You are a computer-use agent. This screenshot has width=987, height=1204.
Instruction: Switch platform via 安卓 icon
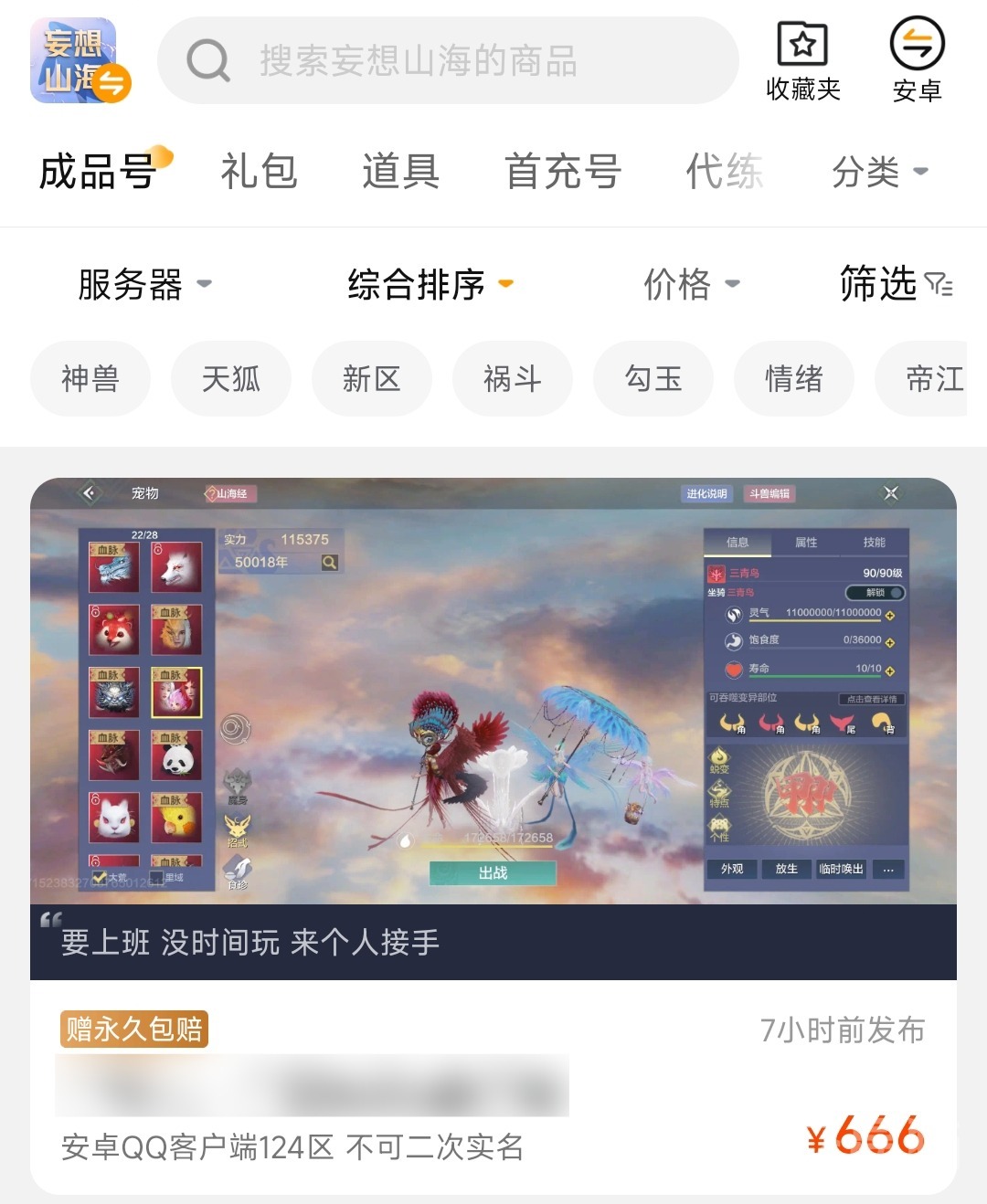(917, 59)
